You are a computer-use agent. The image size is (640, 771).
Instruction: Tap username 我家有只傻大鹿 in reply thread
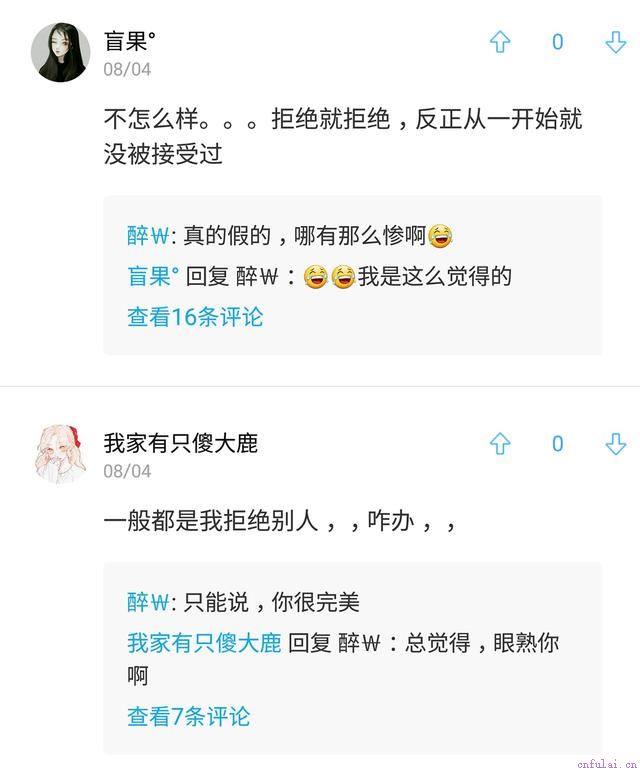[204, 644]
